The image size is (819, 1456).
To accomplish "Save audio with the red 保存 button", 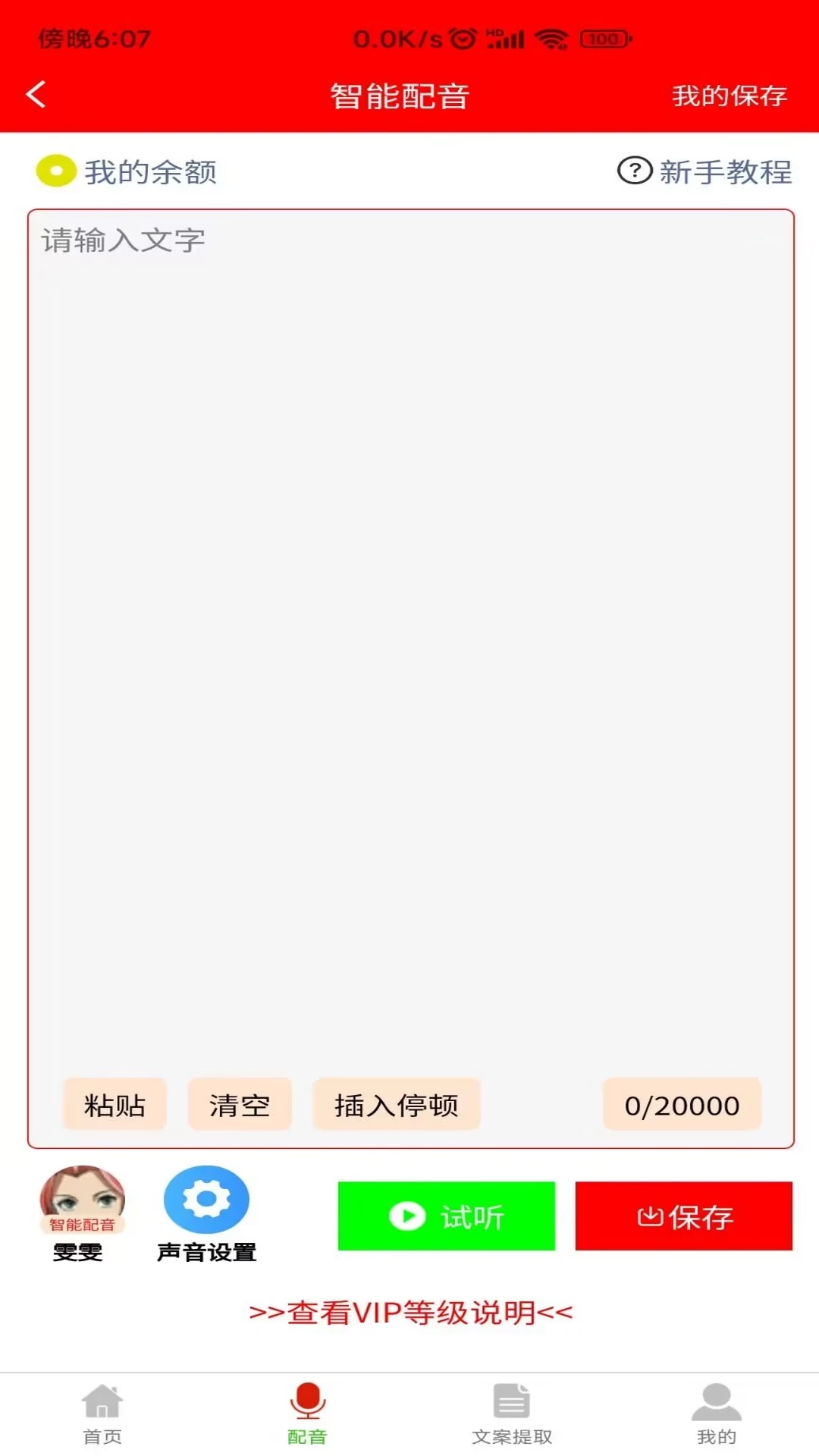I will click(x=683, y=1216).
